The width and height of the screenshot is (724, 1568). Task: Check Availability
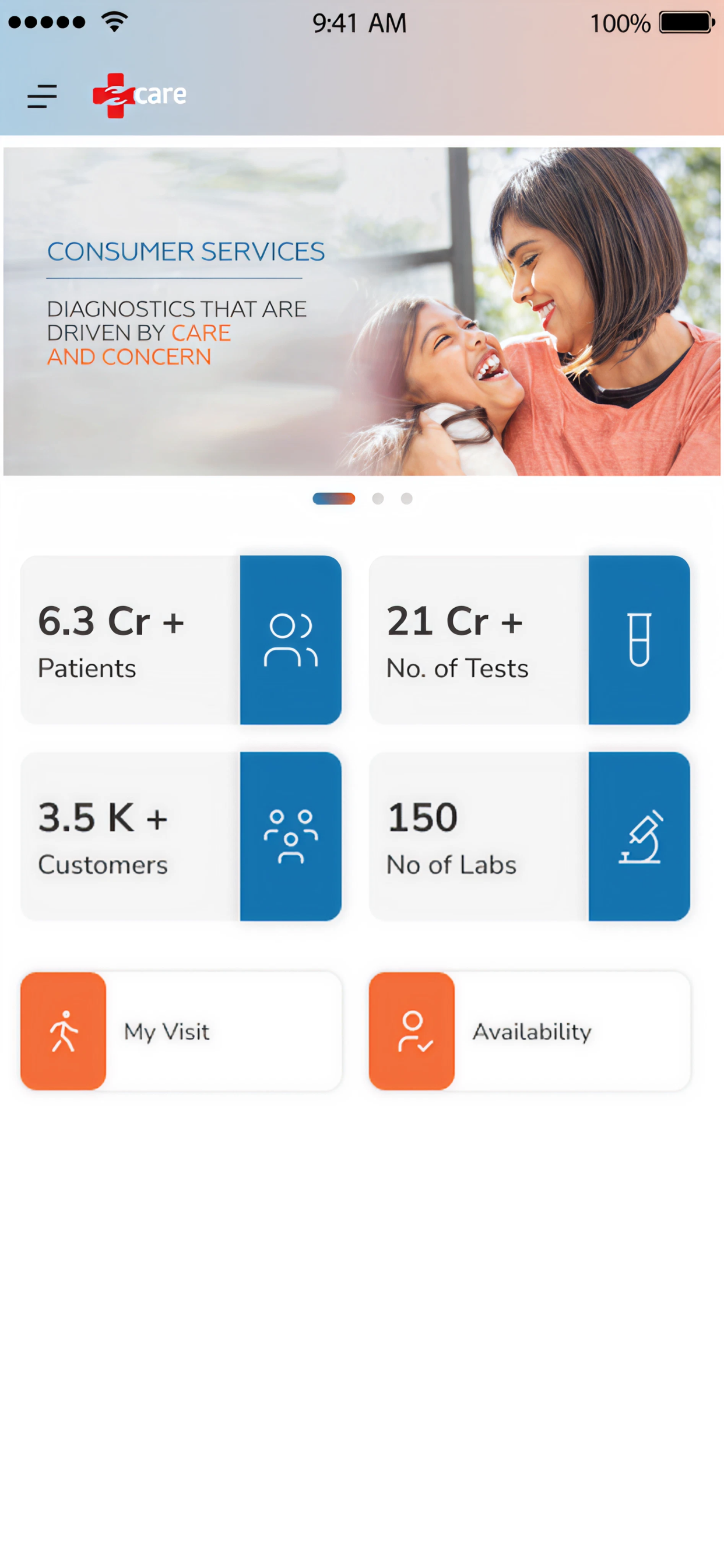tap(529, 1031)
